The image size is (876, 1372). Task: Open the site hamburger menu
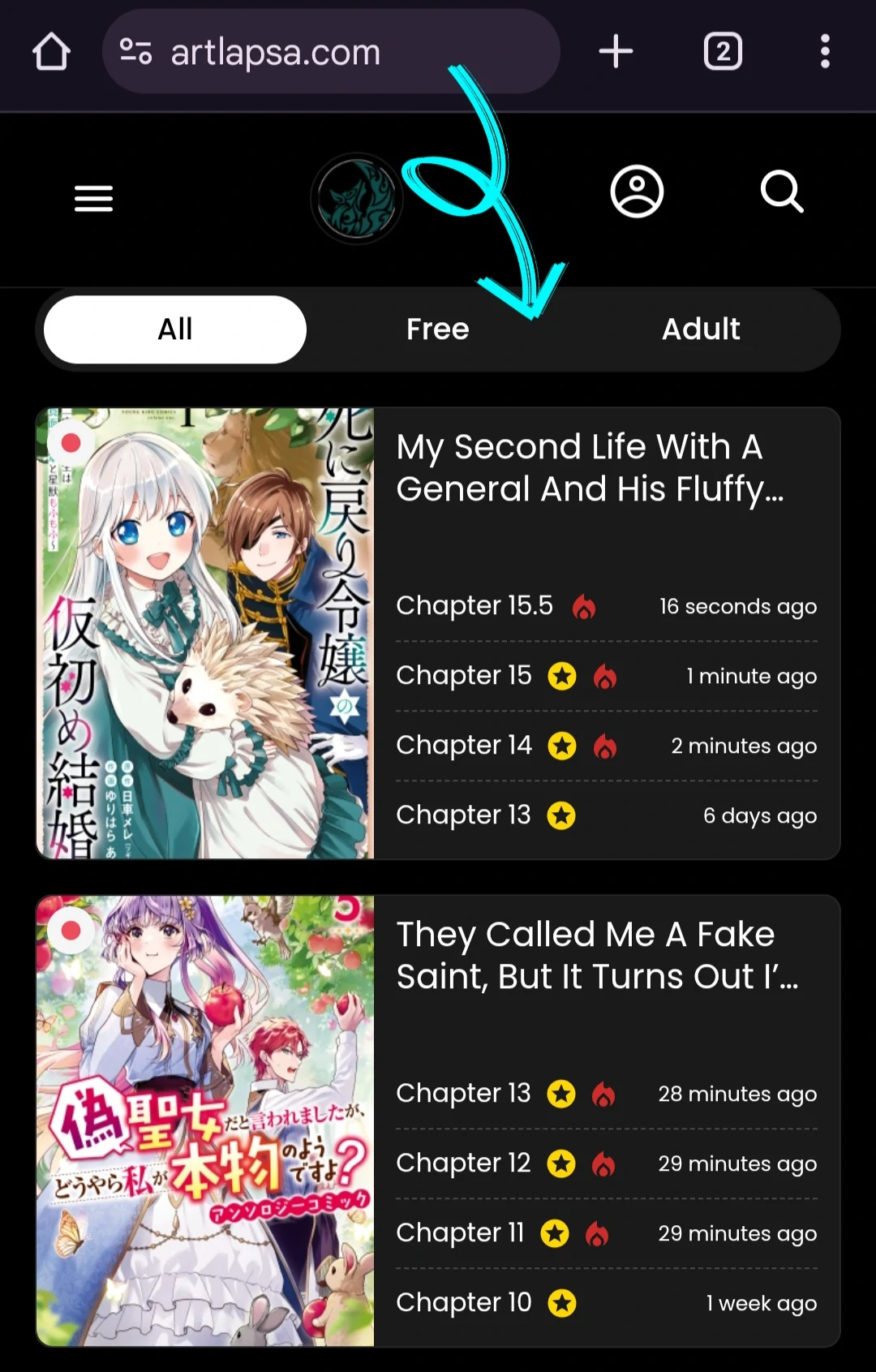coord(93,198)
